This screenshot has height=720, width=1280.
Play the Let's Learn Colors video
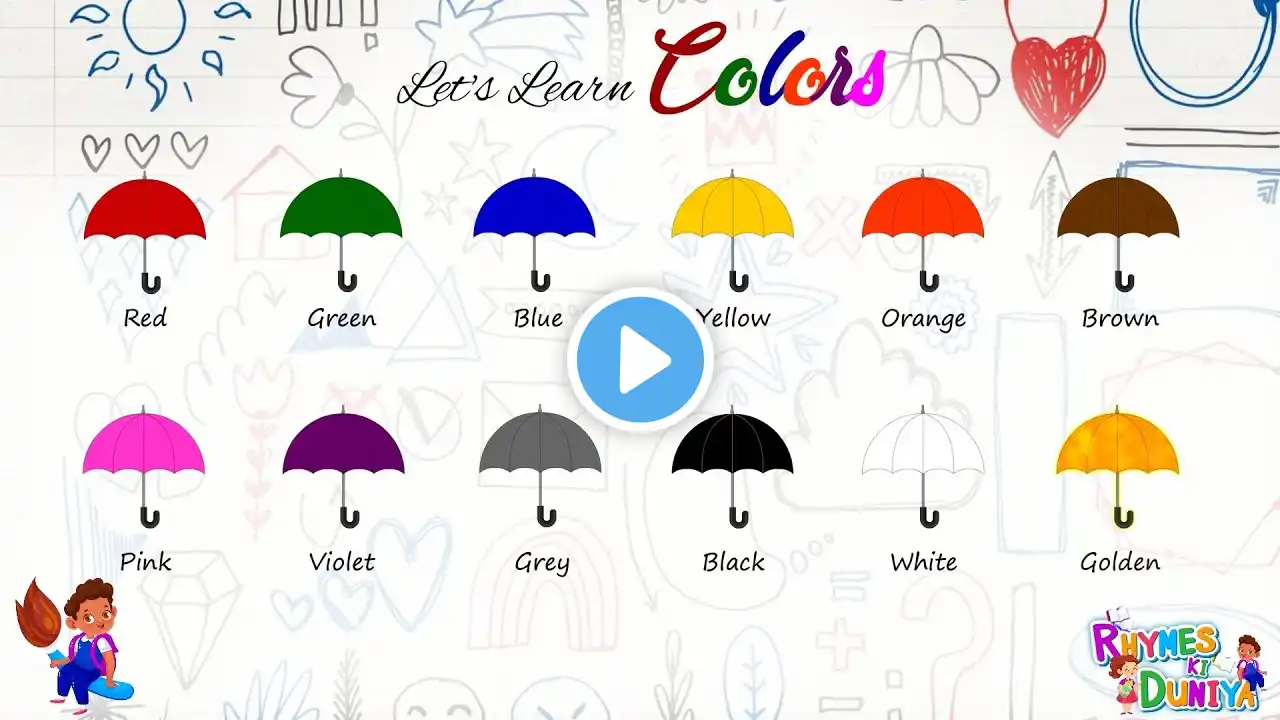pos(640,359)
